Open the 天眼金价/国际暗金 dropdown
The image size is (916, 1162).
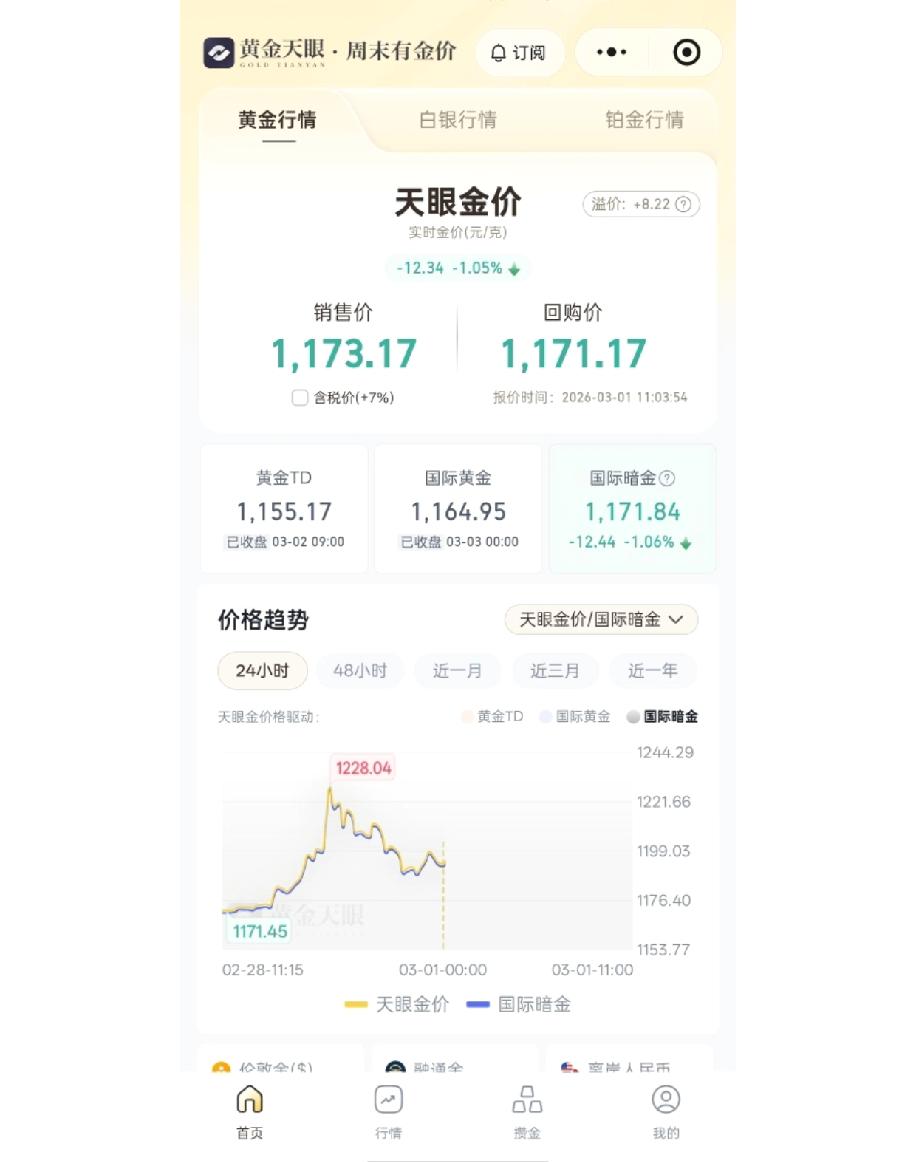pos(600,620)
